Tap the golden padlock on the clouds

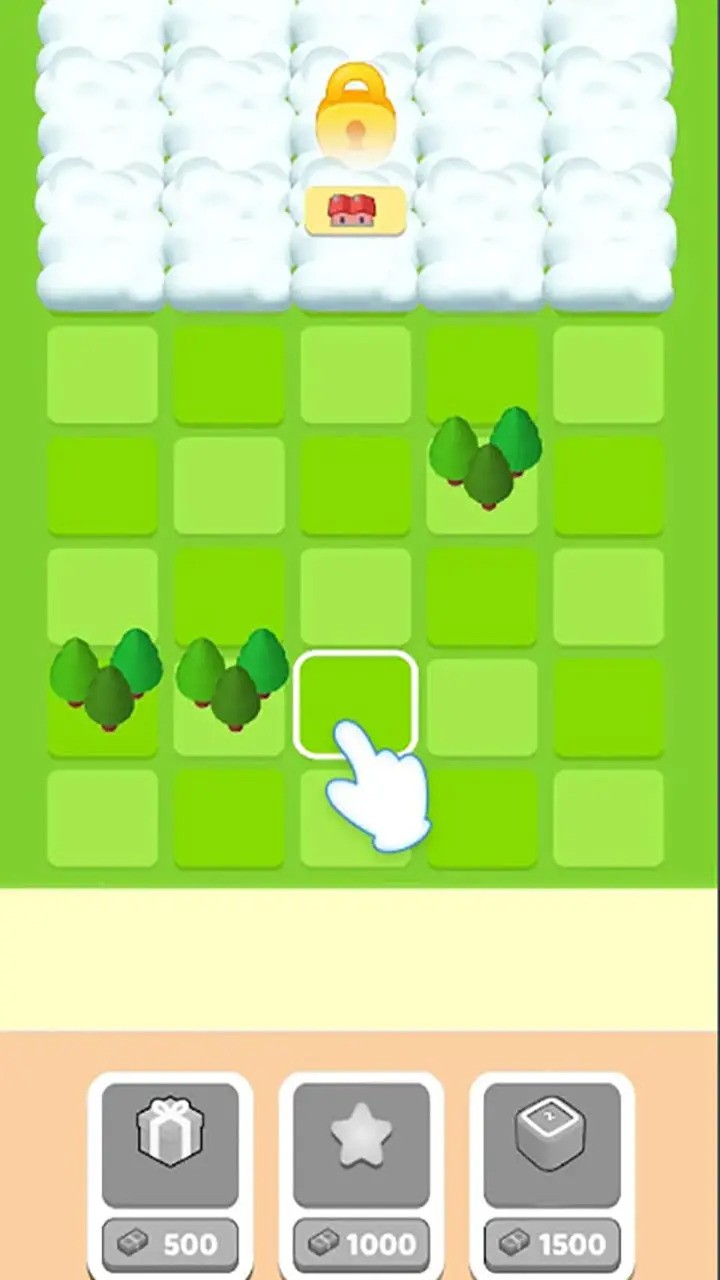(355, 110)
